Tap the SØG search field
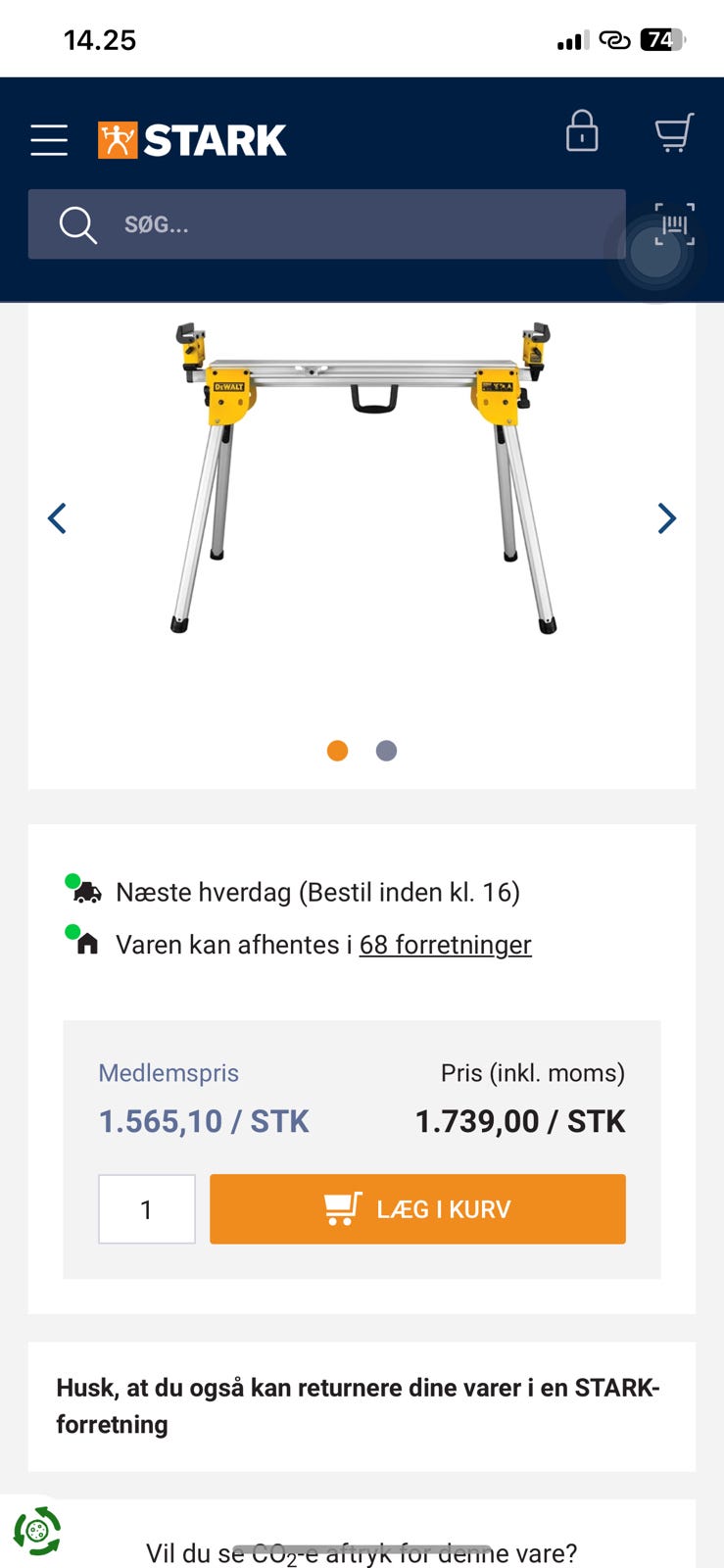The image size is (724, 1568). click(326, 224)
